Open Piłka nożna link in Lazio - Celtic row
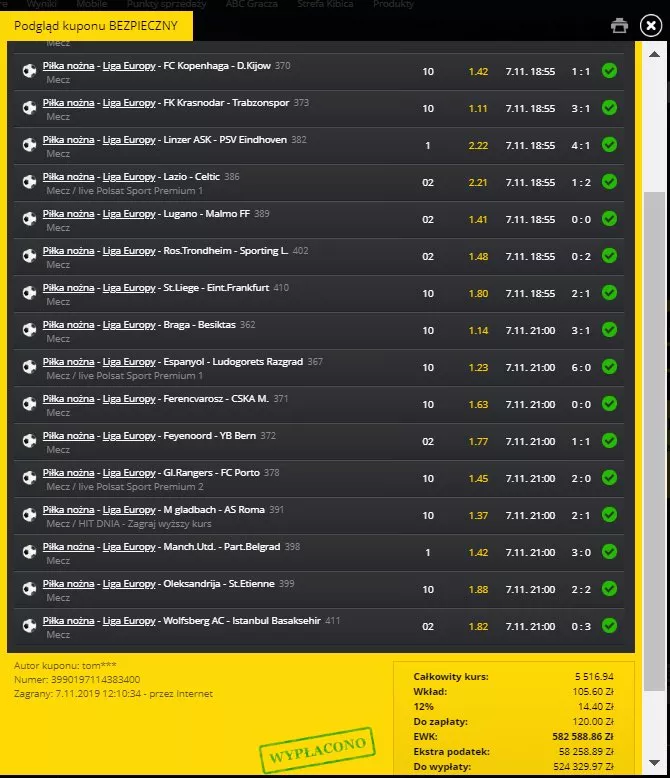This screenshot has width=670, height=778. [68, 177]
